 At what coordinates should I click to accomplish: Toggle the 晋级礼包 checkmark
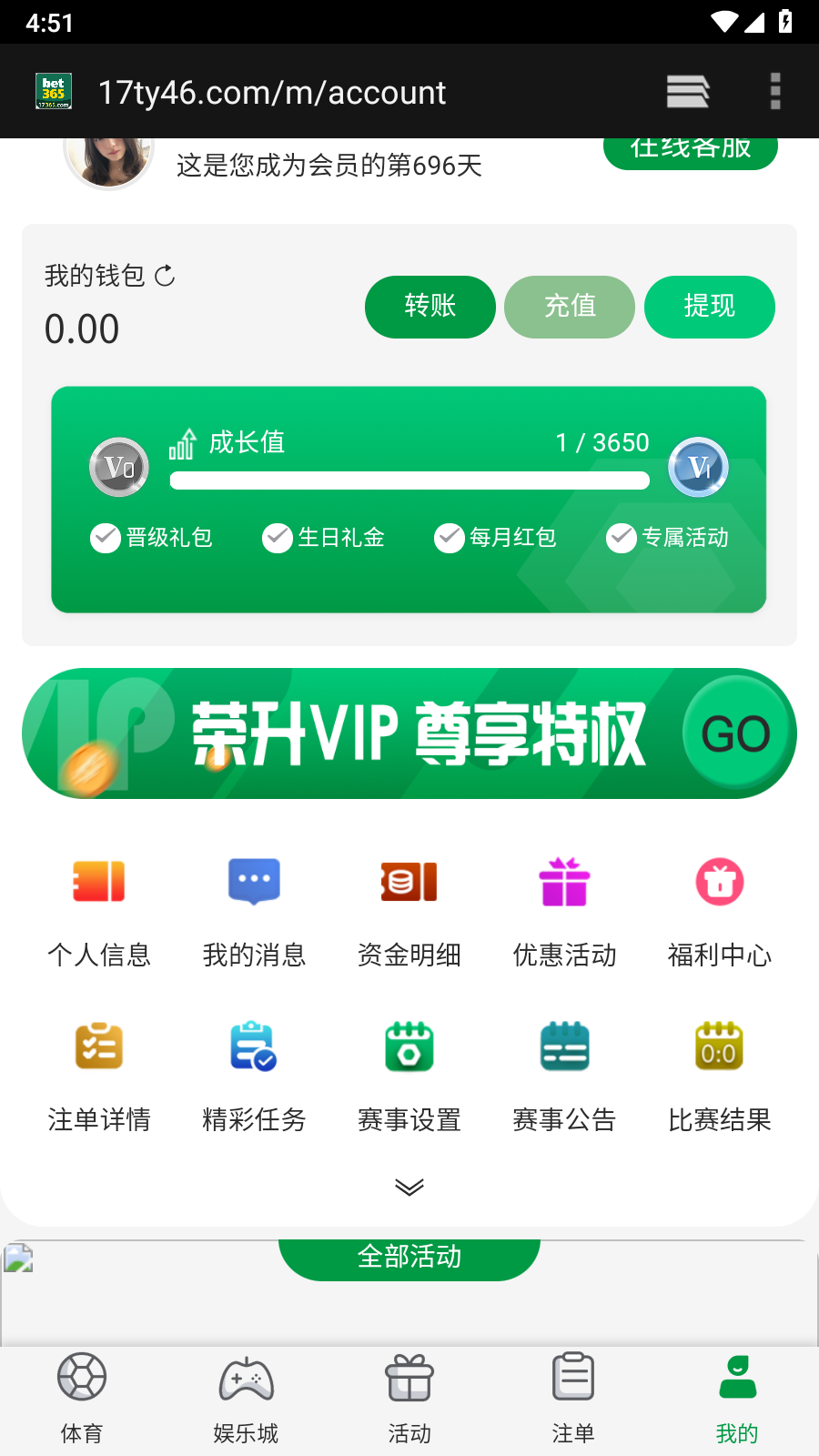(104, 538)
